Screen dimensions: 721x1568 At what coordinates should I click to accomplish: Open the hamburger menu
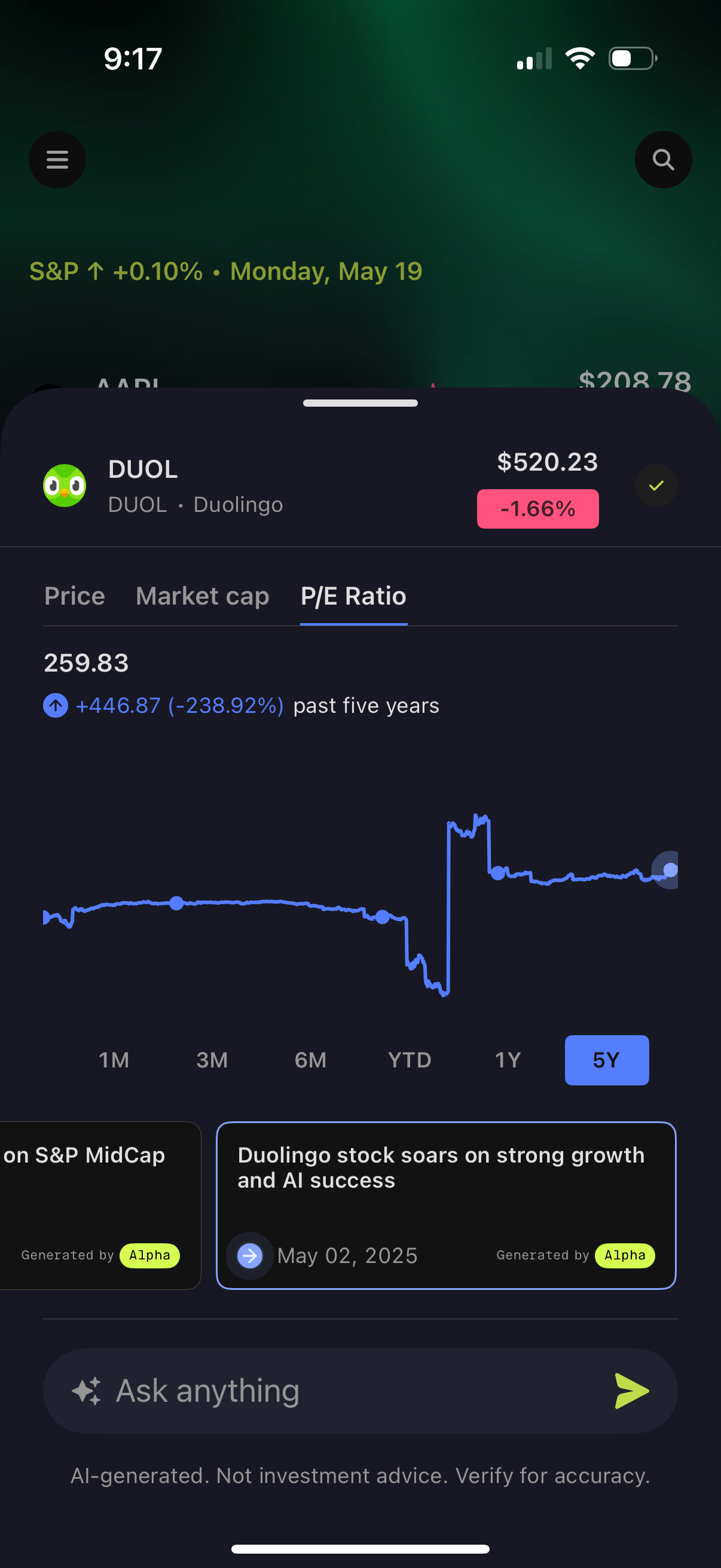click(x=57, y=160)
